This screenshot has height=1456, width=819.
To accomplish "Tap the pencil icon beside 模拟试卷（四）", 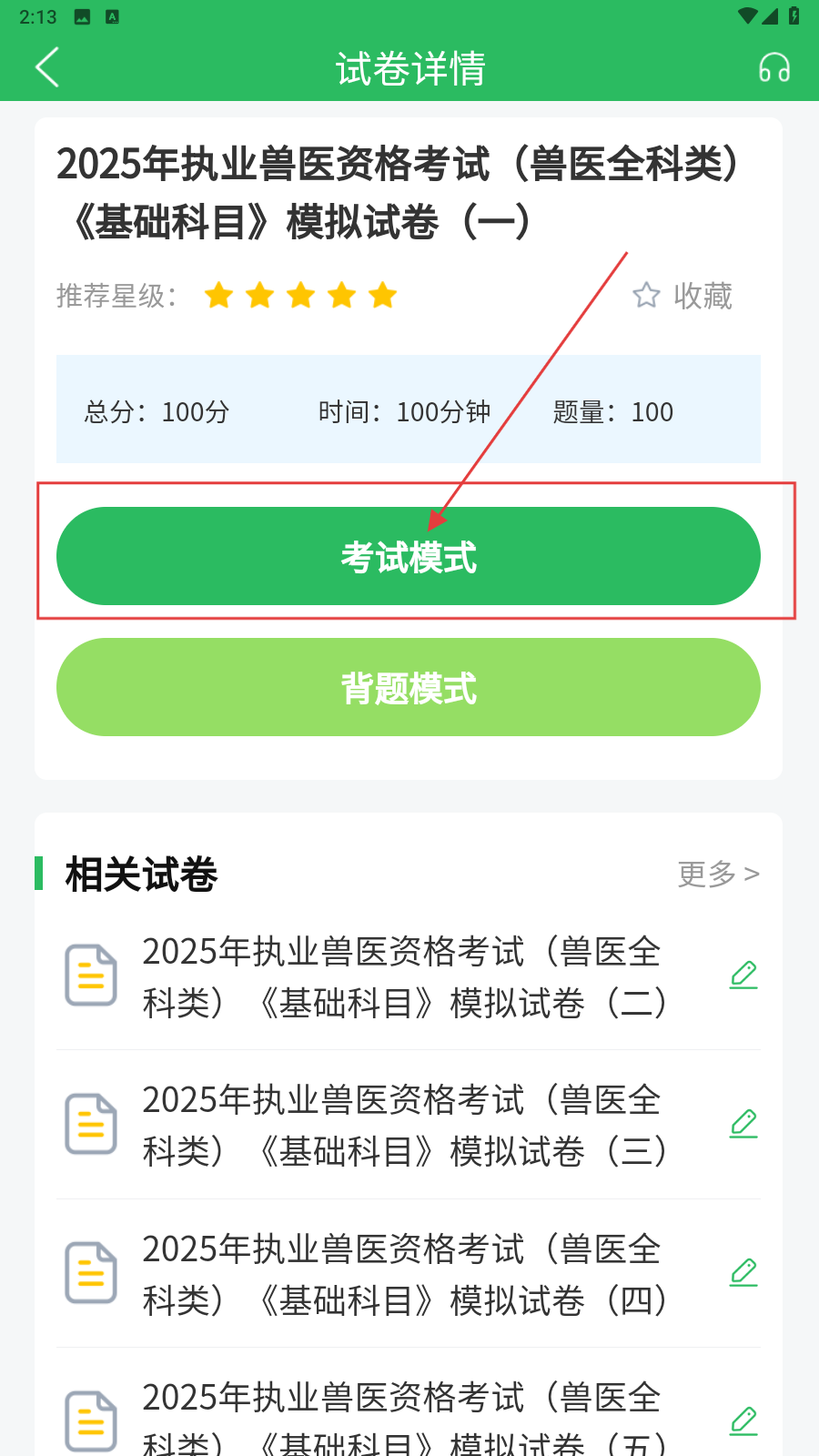I will tap(743, 1273).
